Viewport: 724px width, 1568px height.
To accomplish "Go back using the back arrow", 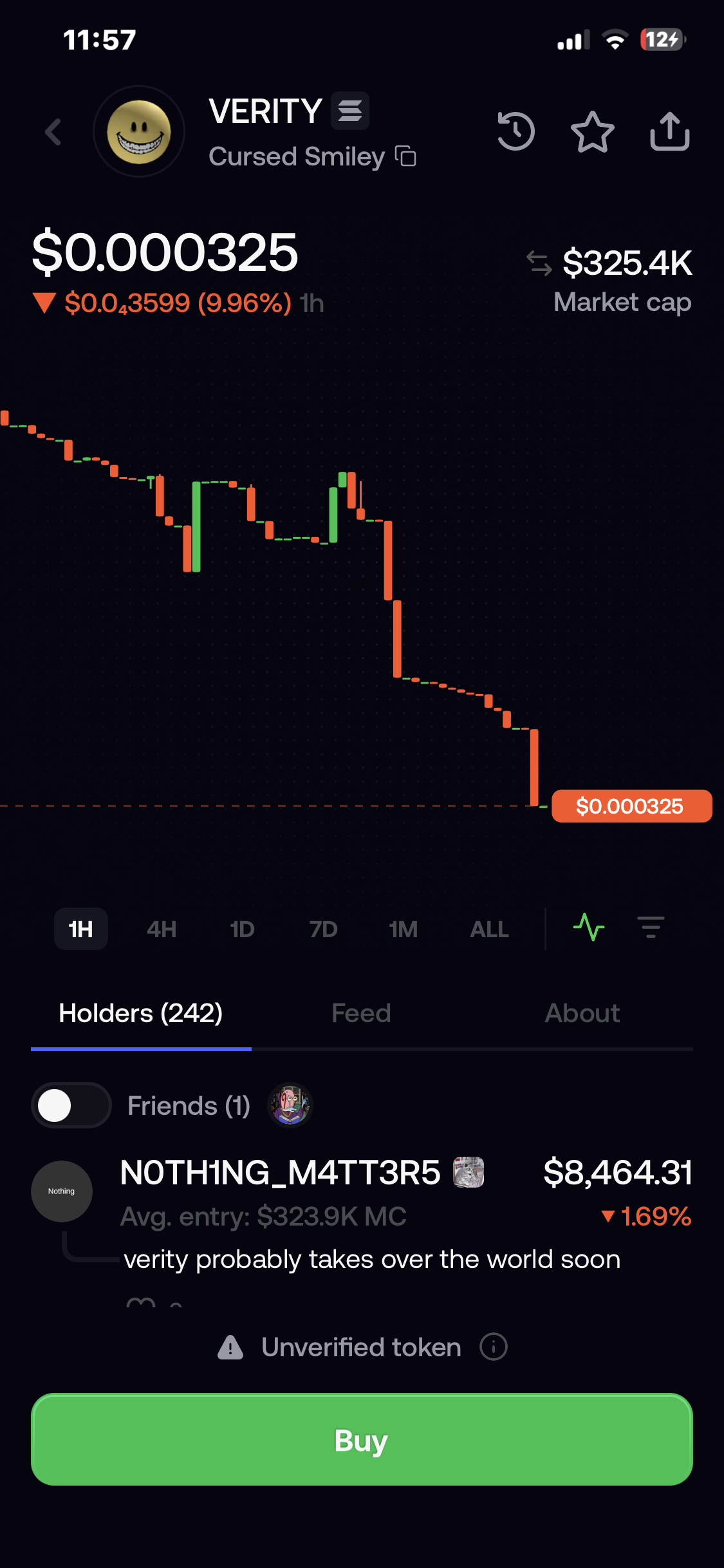I will [x=53, y=132].
